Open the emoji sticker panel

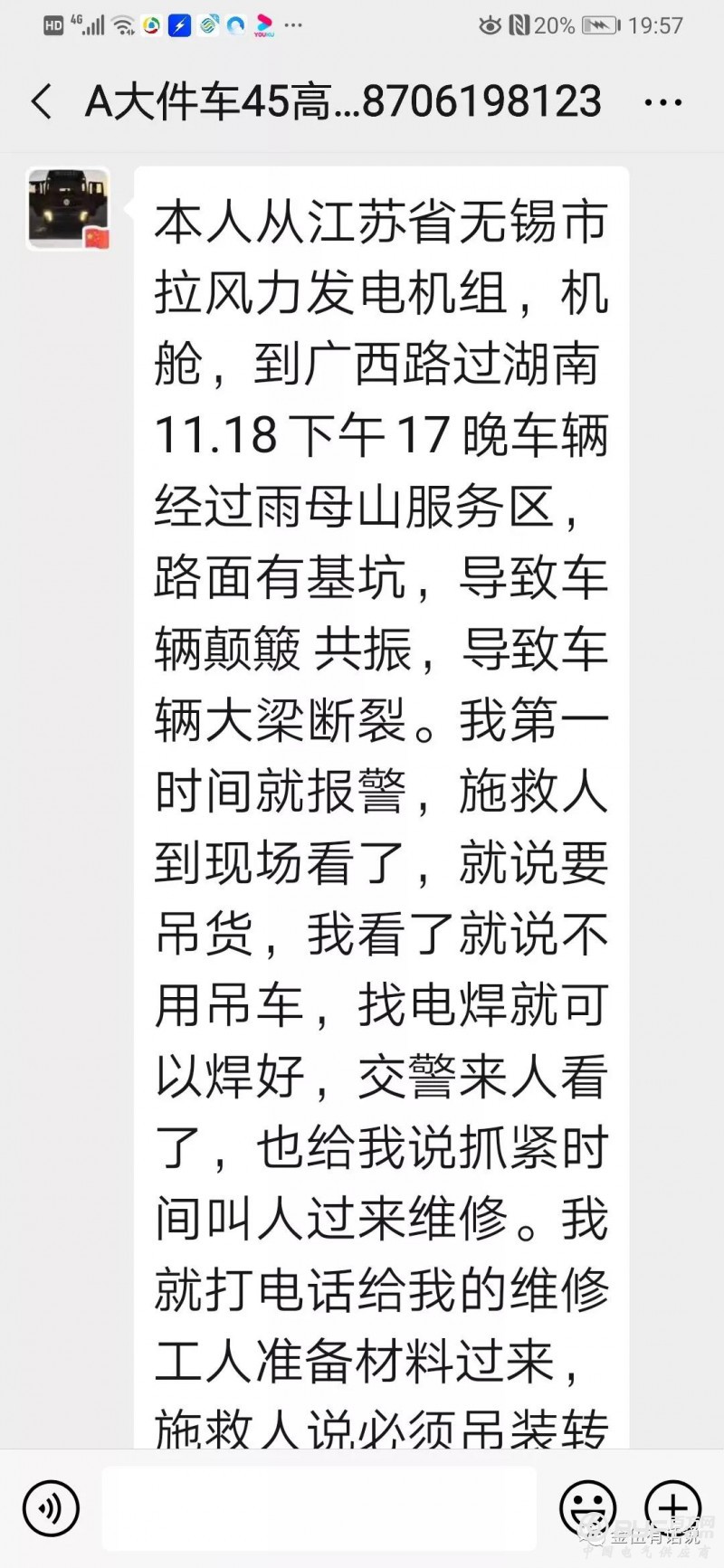coord(587,1508)
